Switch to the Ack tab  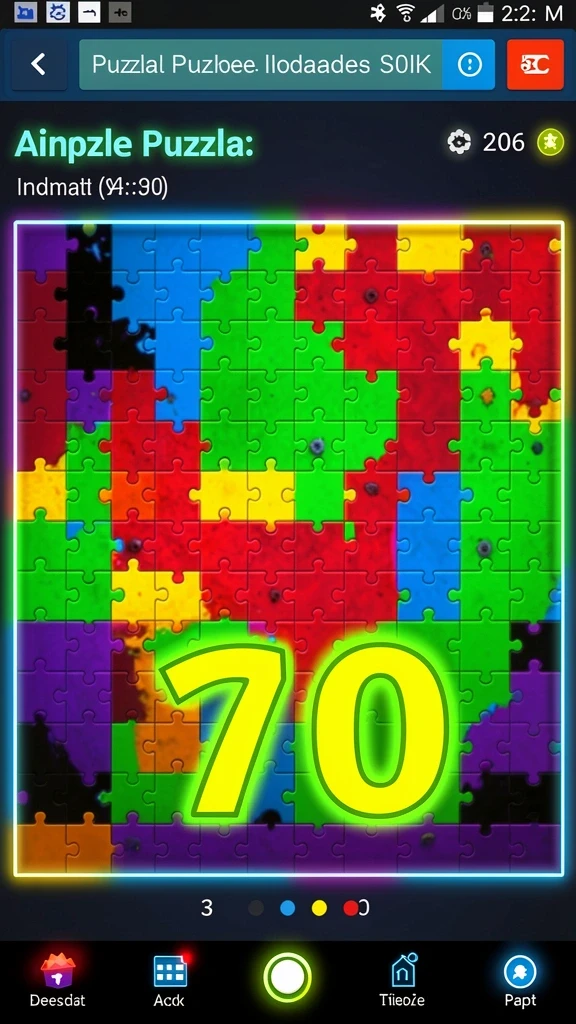170,980
